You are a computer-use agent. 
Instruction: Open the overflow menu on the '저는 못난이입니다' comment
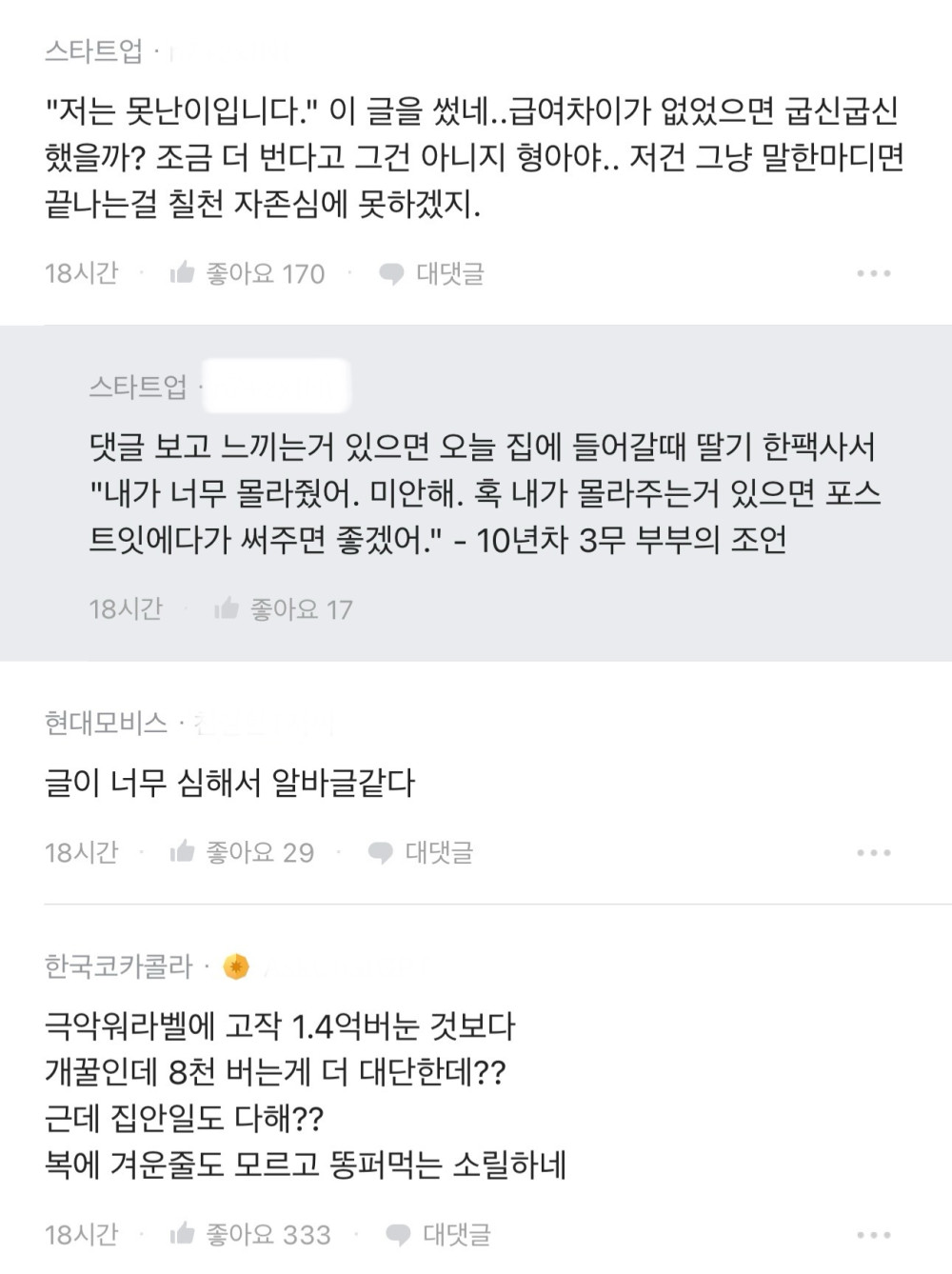click(x=873, y=274)
